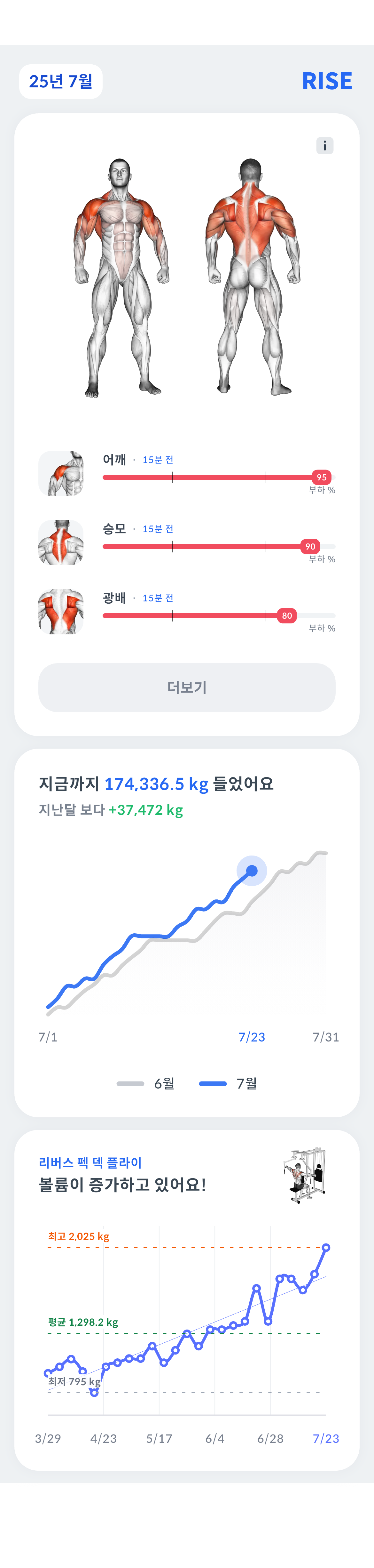The height and width of the screenshot is (1568, 374).
Task: Tap the info icon on the muscle map card
Action: (x=325, y=146)
